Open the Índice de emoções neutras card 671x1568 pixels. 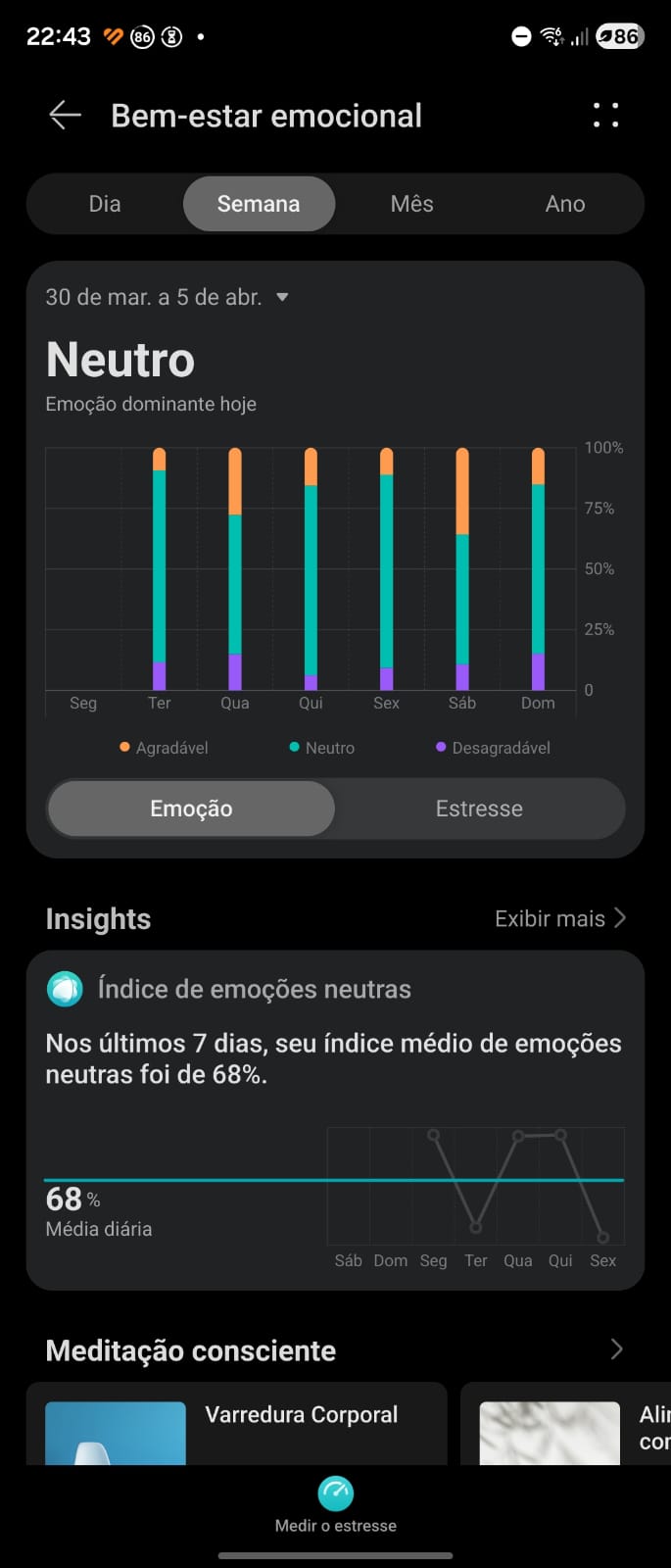click(335, 1117)
